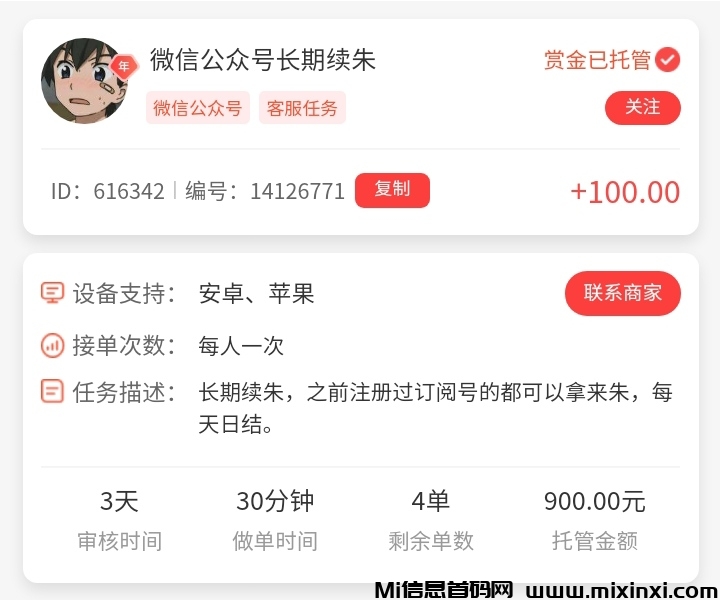
Task: Open the publisher's avatar profile
Action: click(x=84, y=82)
